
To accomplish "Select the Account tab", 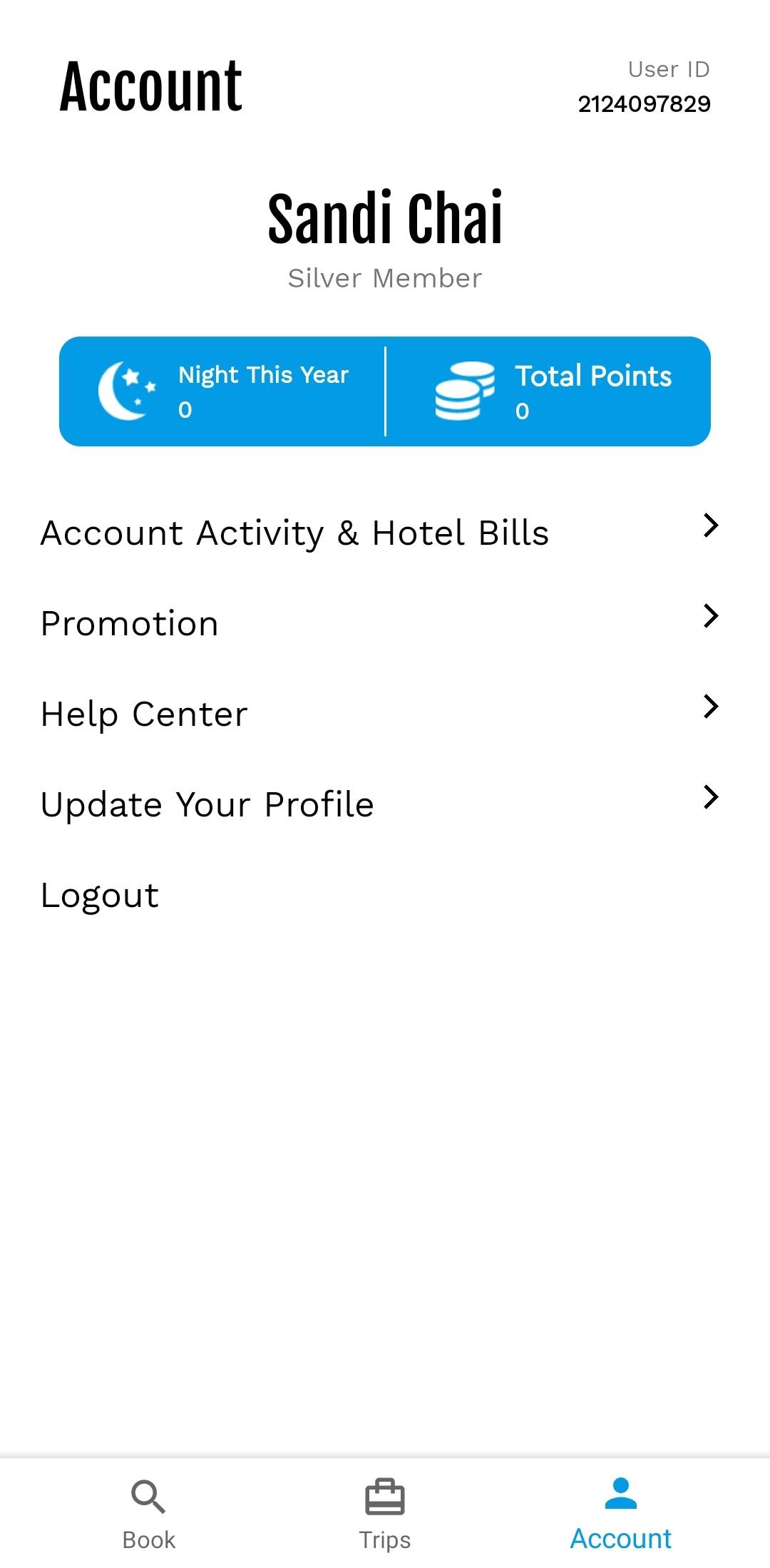I will [x=621, y=1514].
